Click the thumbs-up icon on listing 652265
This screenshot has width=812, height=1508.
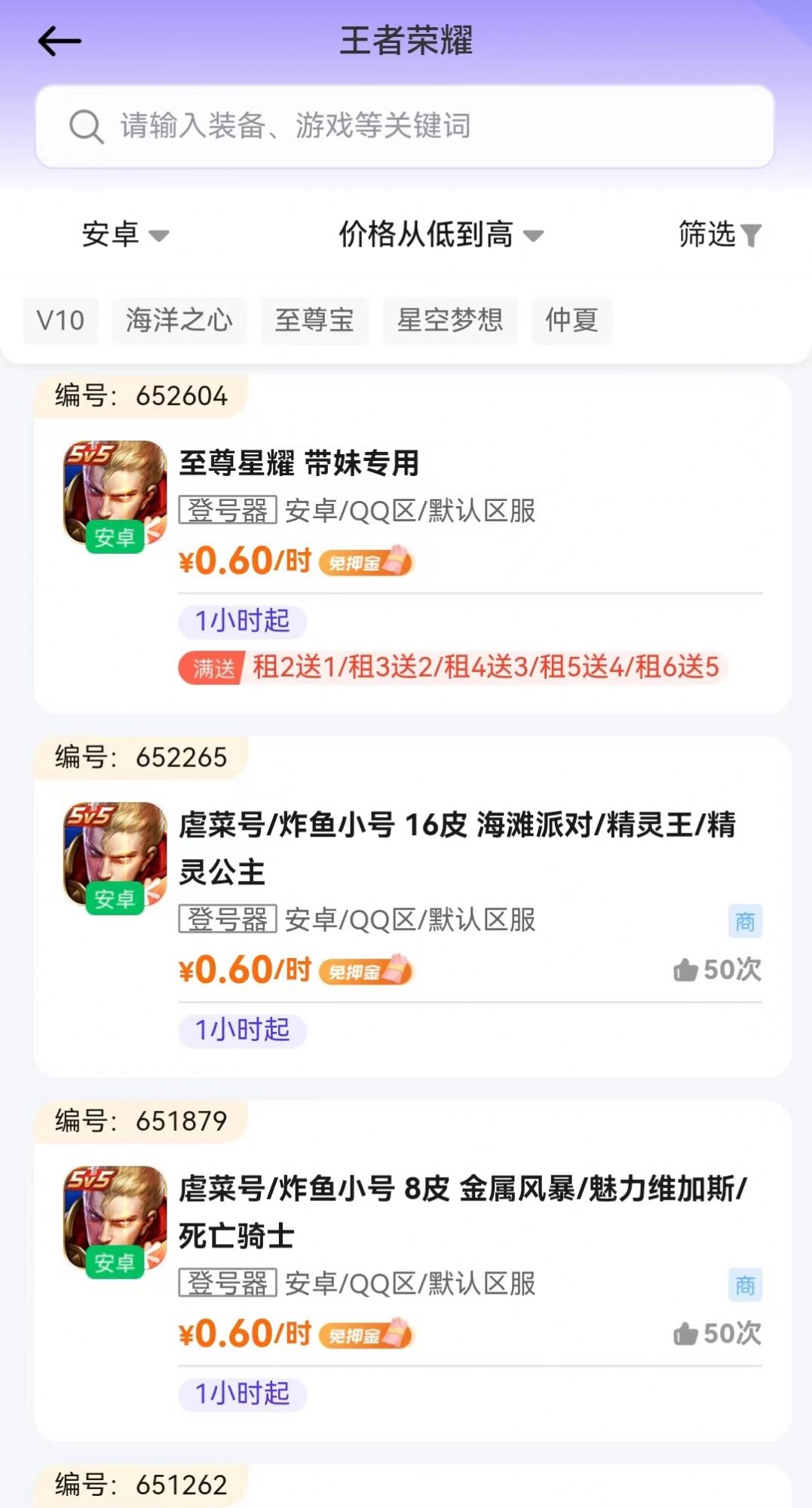(686, 972)
